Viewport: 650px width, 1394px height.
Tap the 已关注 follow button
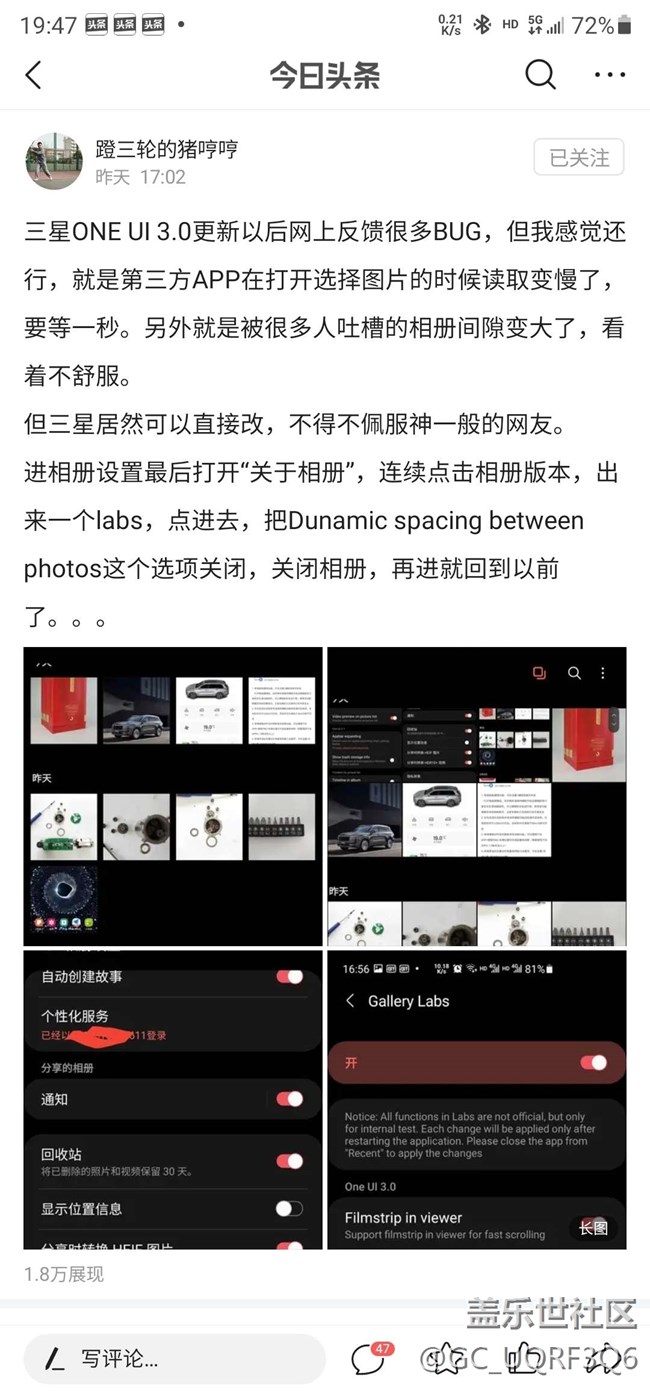579,158
